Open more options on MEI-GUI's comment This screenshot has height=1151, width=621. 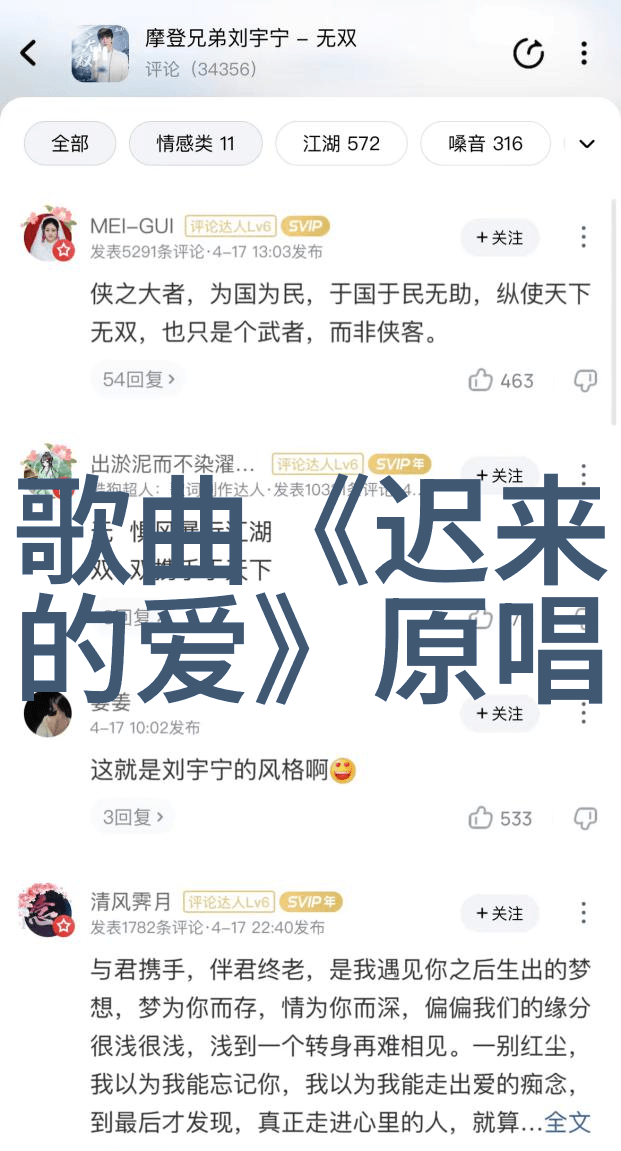click(x=584, y=238)
